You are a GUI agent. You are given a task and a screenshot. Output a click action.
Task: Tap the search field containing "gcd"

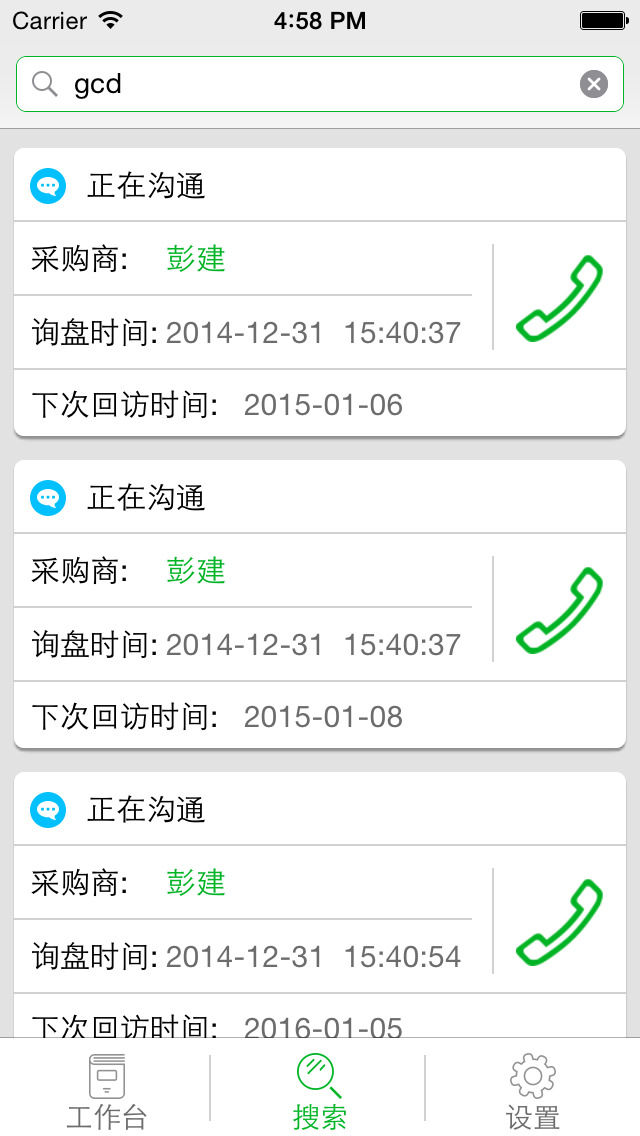click(310, 84)
